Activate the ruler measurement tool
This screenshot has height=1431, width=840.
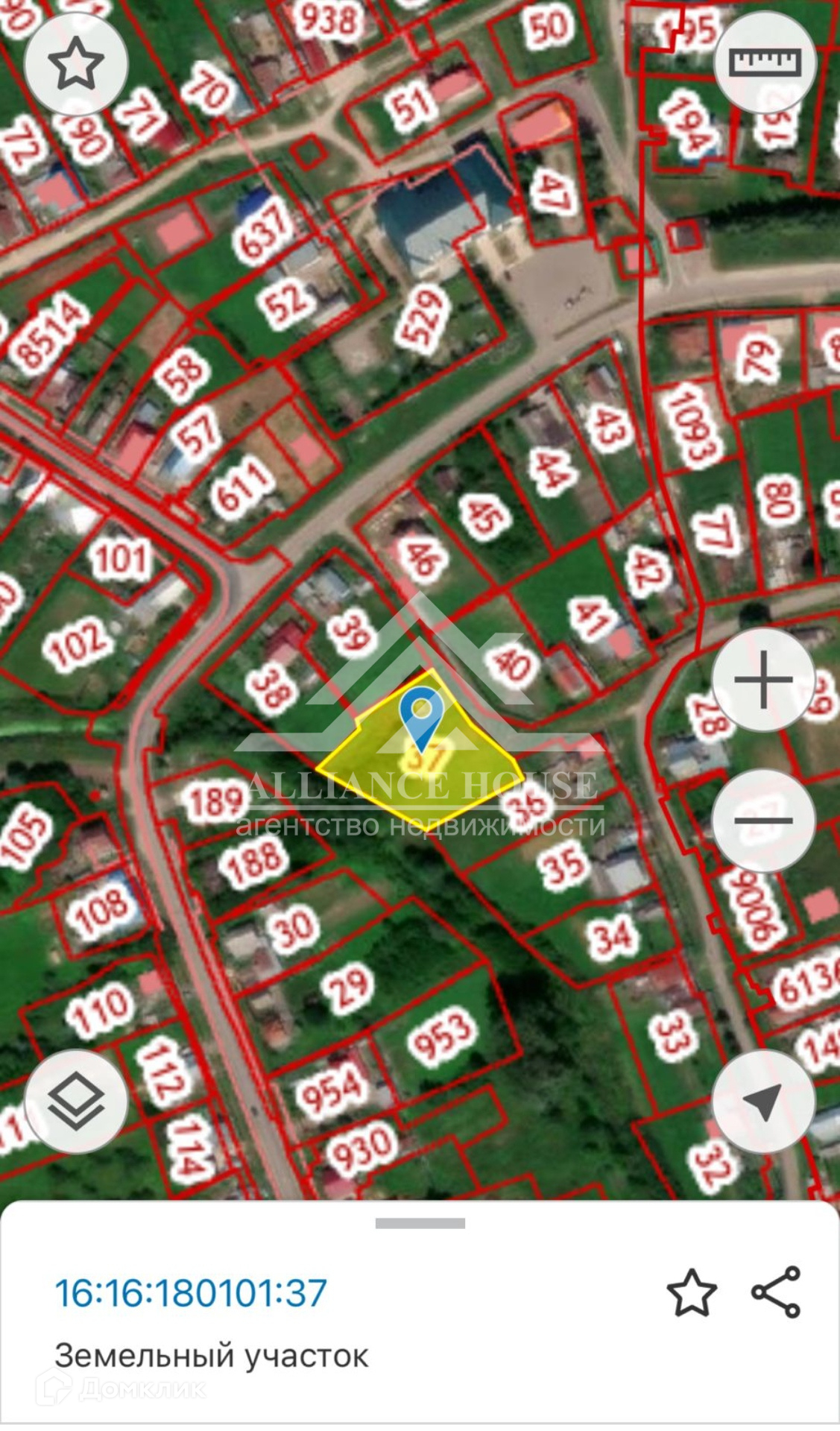pos(765,62)
